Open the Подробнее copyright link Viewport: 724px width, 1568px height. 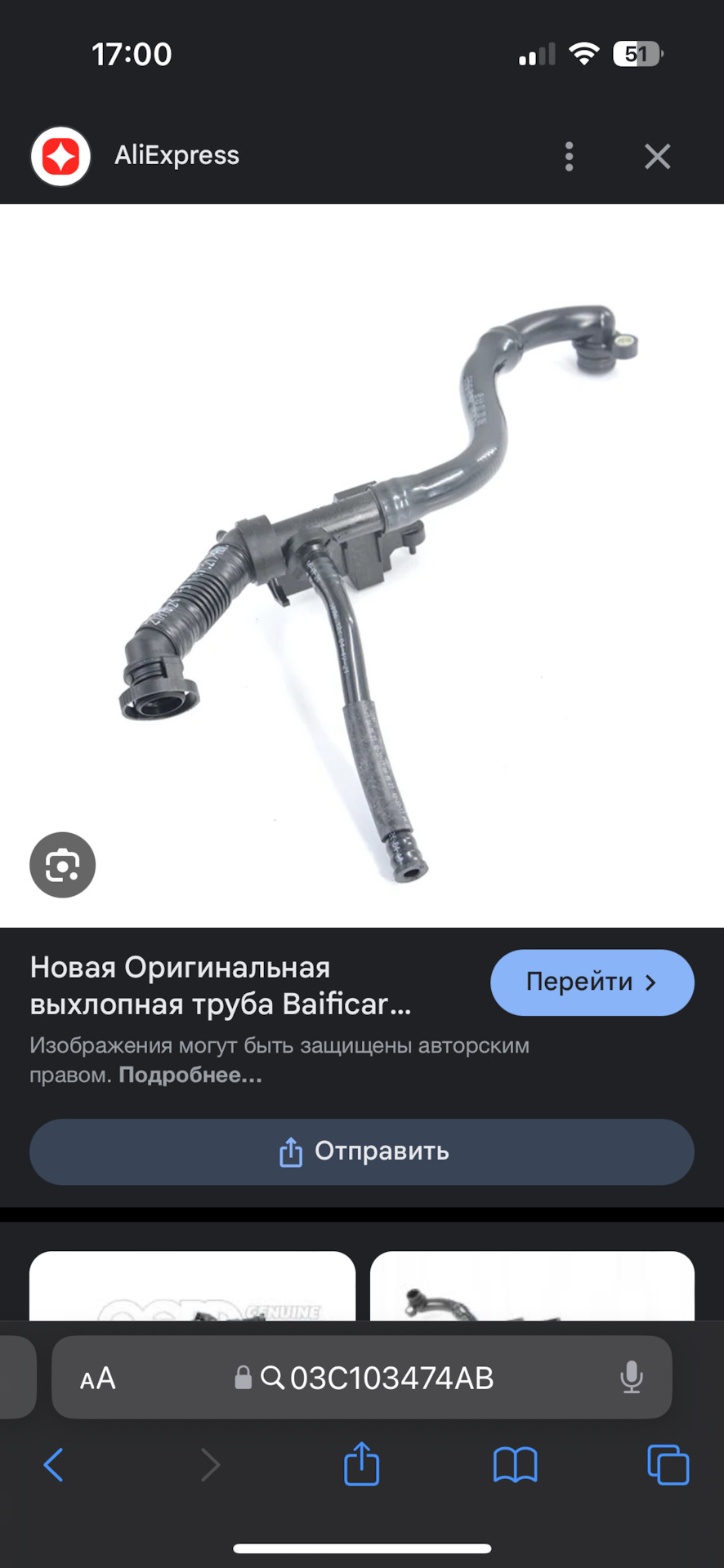189,1076
